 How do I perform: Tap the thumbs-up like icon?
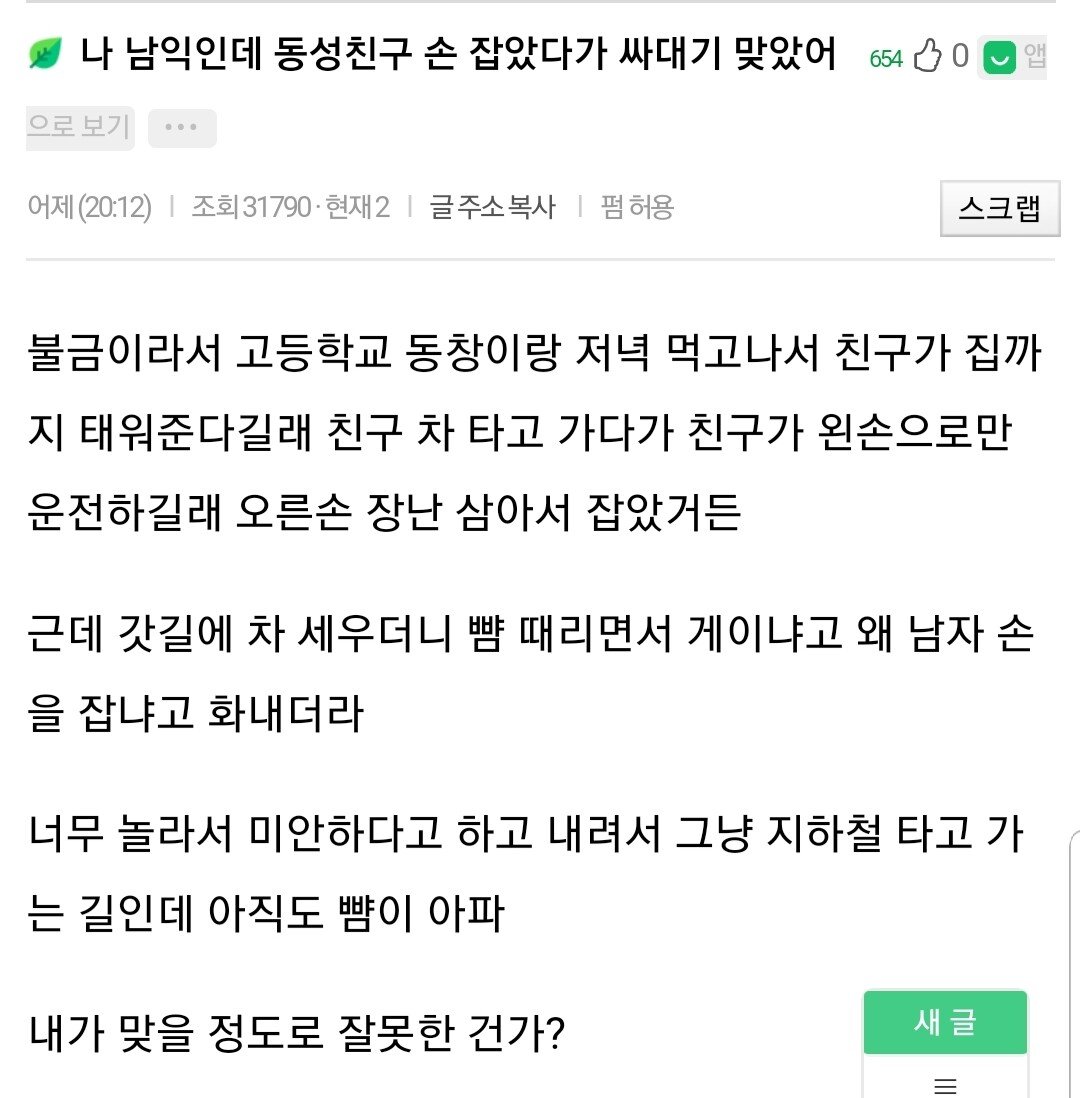(x=927, y=57)
